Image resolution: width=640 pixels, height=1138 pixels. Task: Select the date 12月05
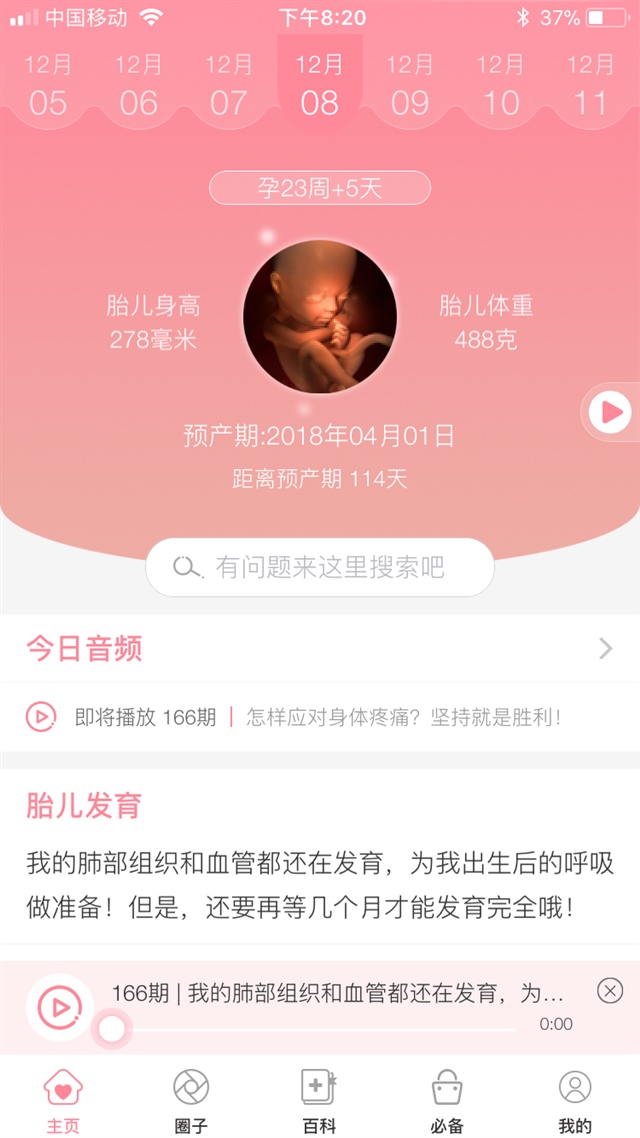pos(48,84)
